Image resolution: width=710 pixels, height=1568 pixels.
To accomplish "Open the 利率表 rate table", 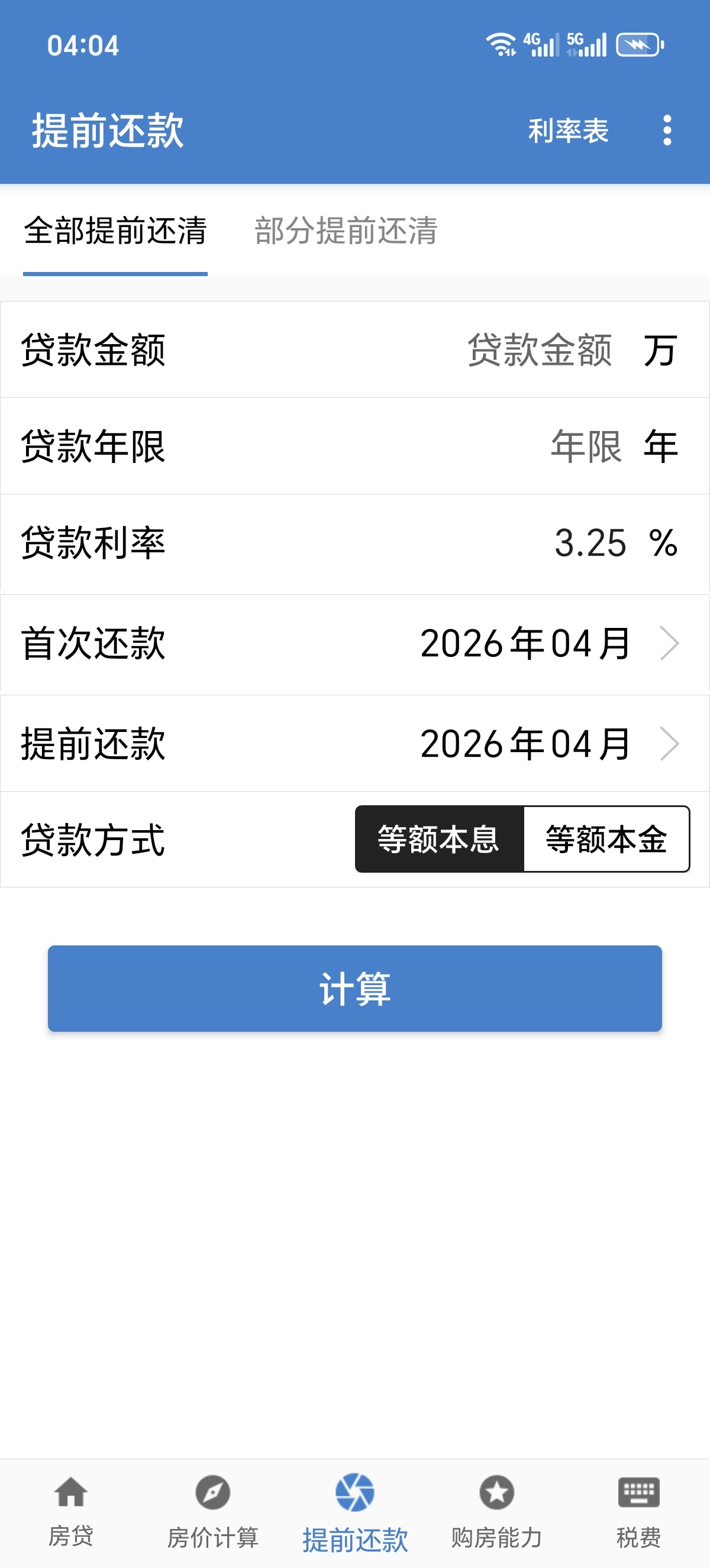I will coord(568,130).
